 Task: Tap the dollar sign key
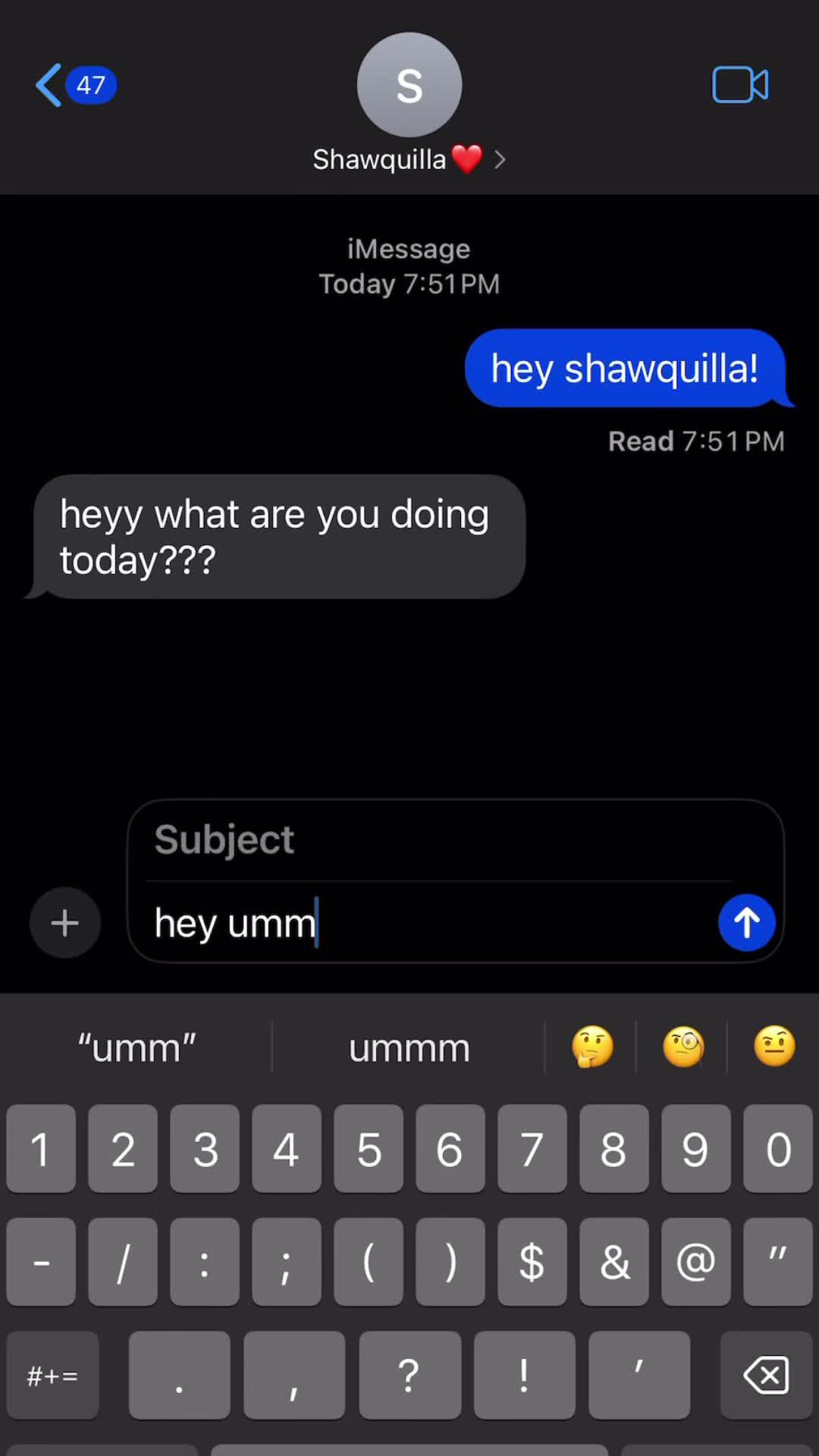pos(532,1261)
